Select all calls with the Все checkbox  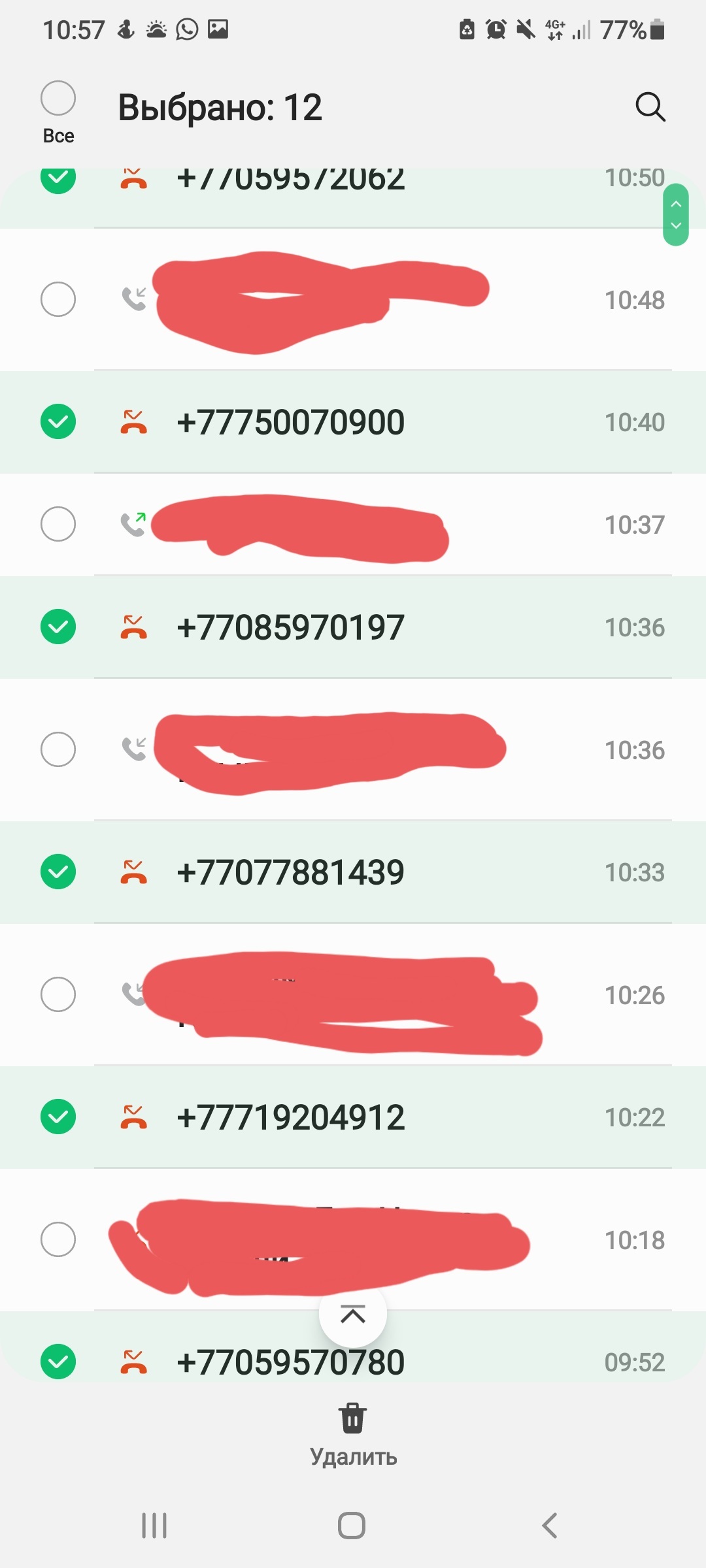click(x=58, y=99)
